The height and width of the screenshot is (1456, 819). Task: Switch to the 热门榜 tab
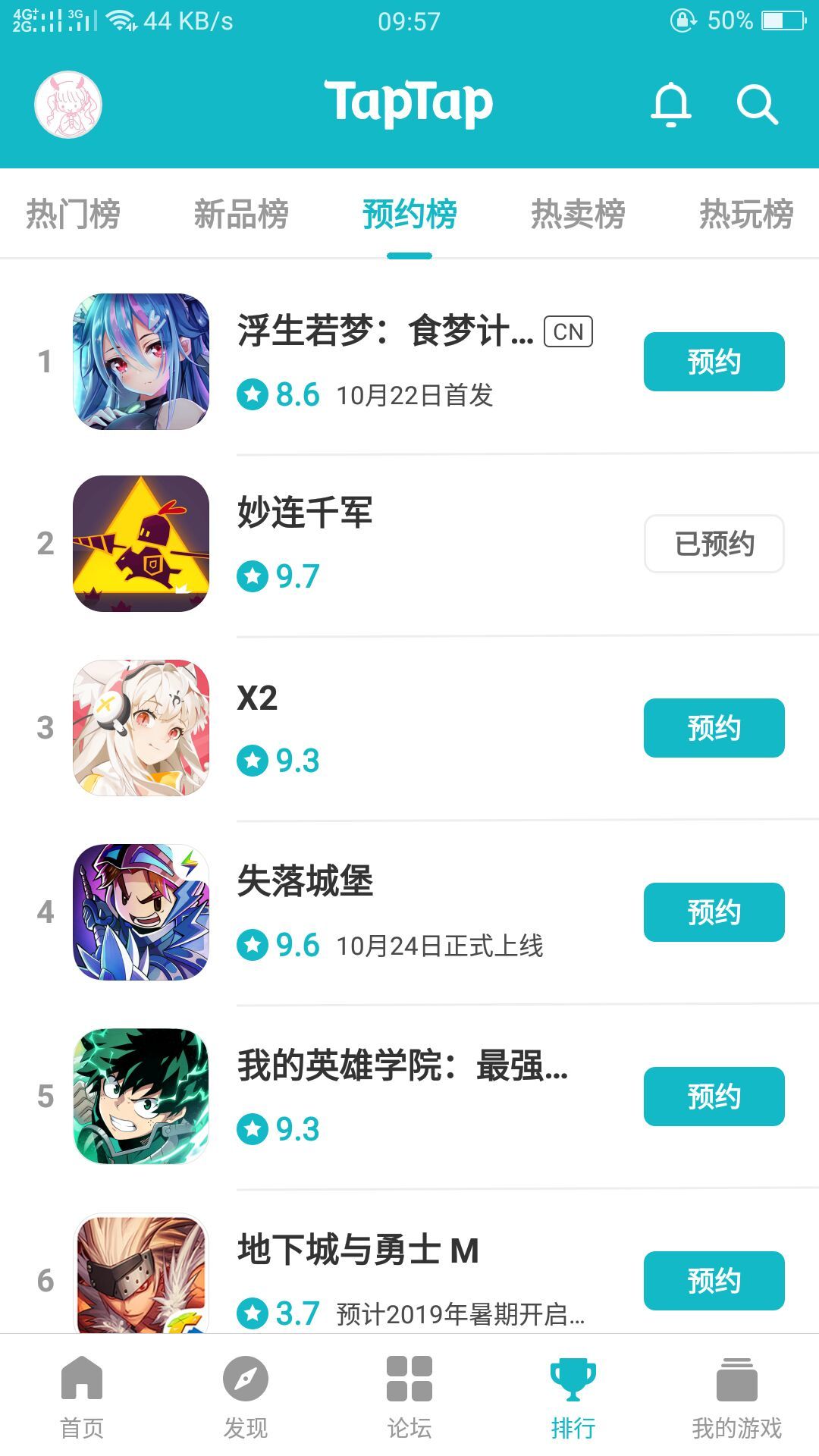coord(74,214)
